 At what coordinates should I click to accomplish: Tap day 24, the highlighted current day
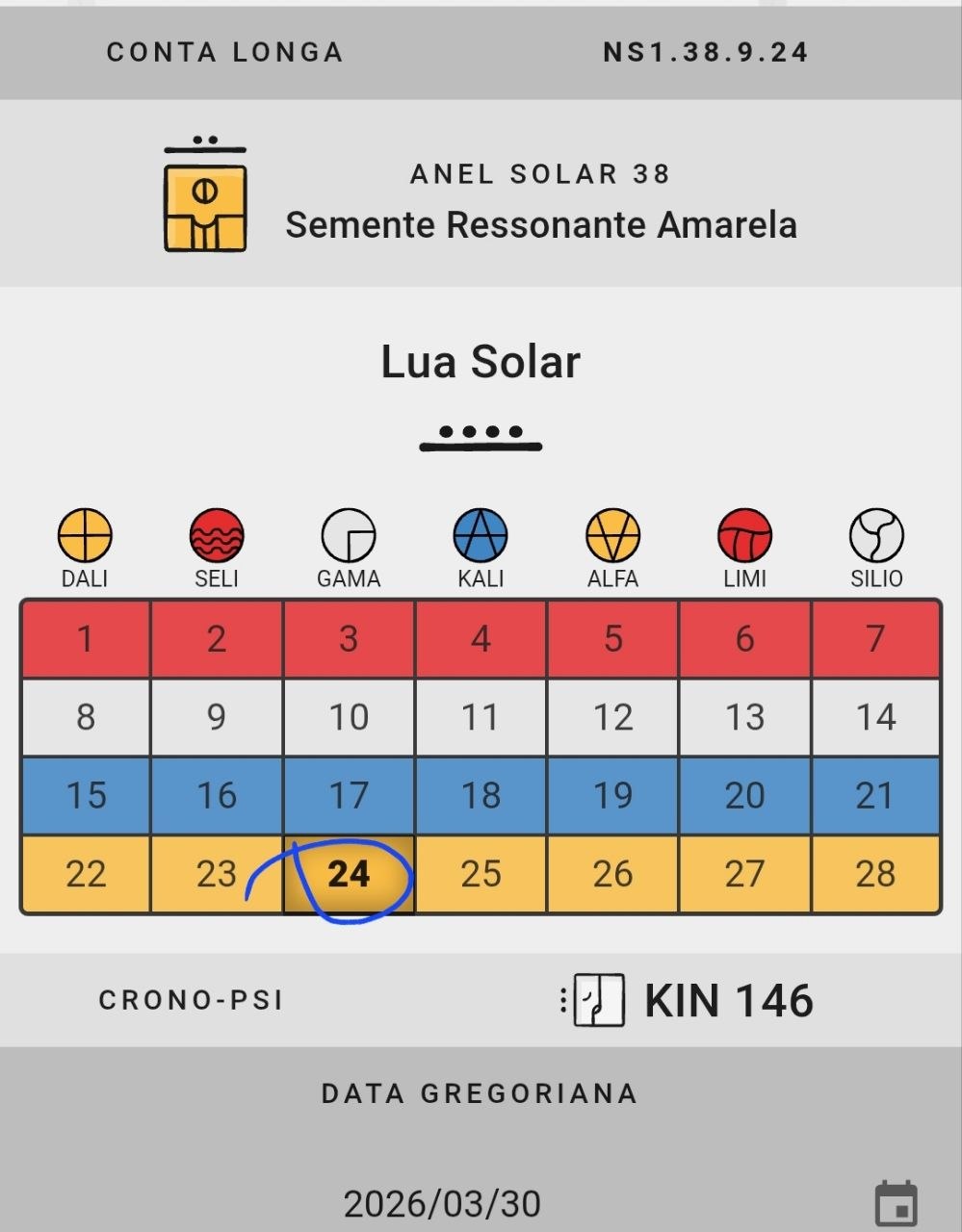point(349,874)
